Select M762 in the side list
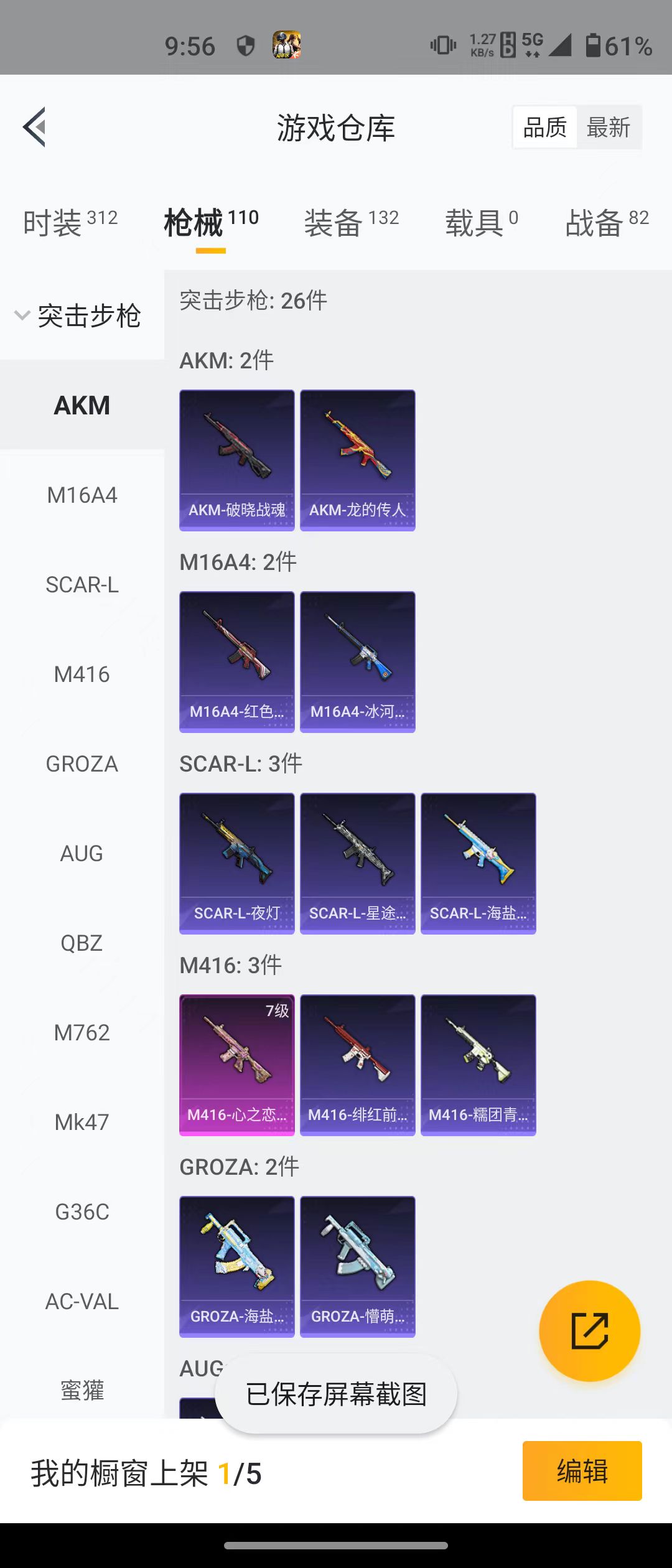The width and height of the screenshot is (672, 1568). pos(82,1033)
